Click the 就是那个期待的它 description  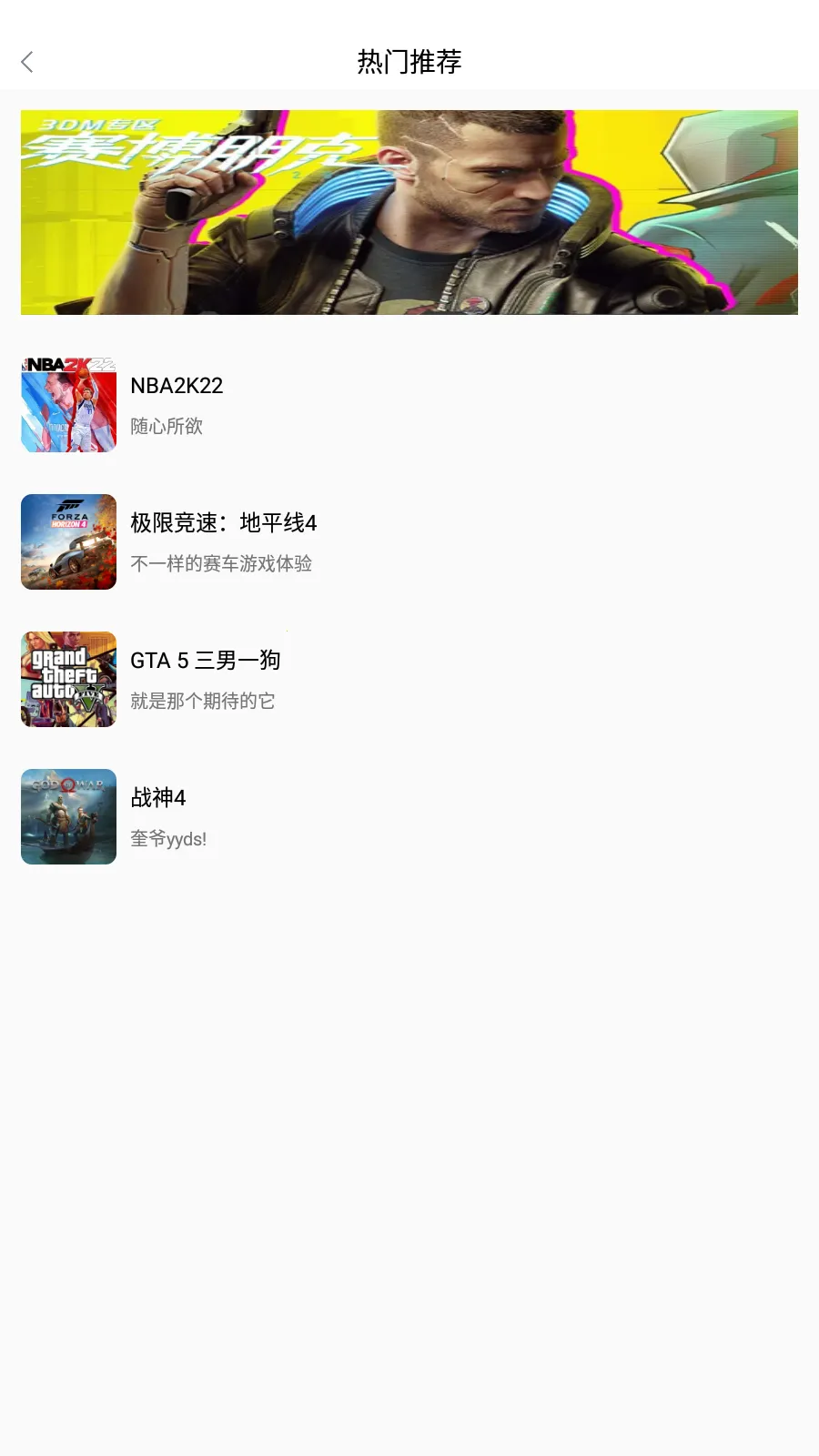[202, 701]
